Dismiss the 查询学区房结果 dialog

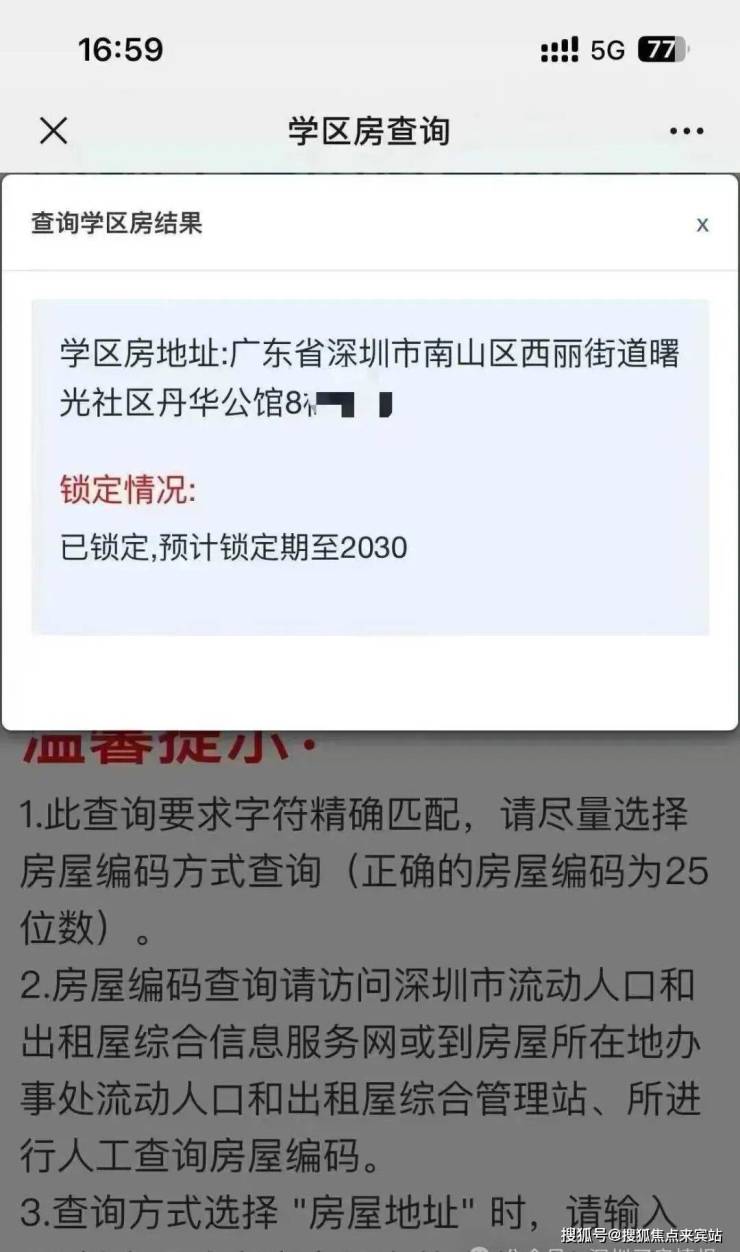(x=702, y=224)
